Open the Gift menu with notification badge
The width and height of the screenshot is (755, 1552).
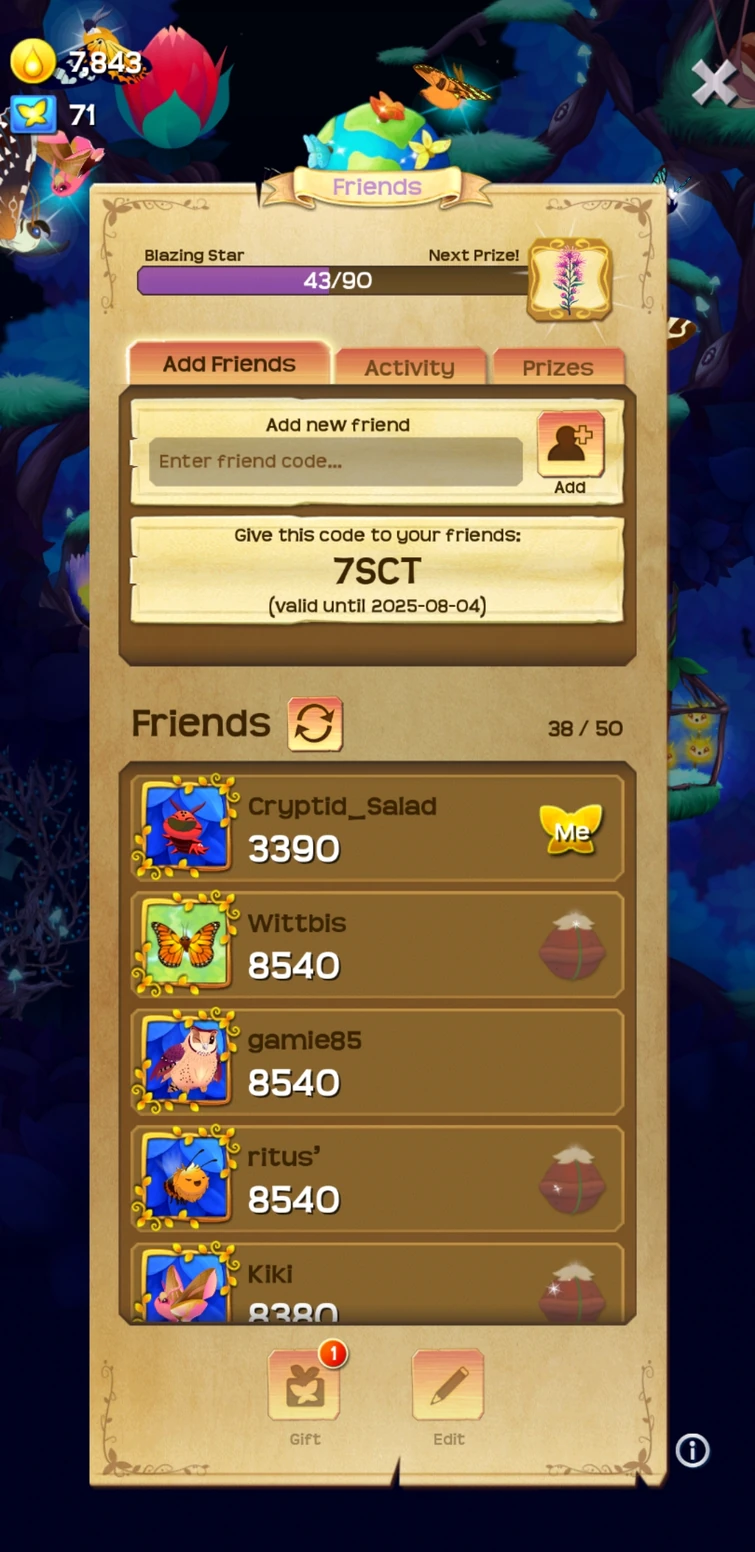(x=305, y=1385)
